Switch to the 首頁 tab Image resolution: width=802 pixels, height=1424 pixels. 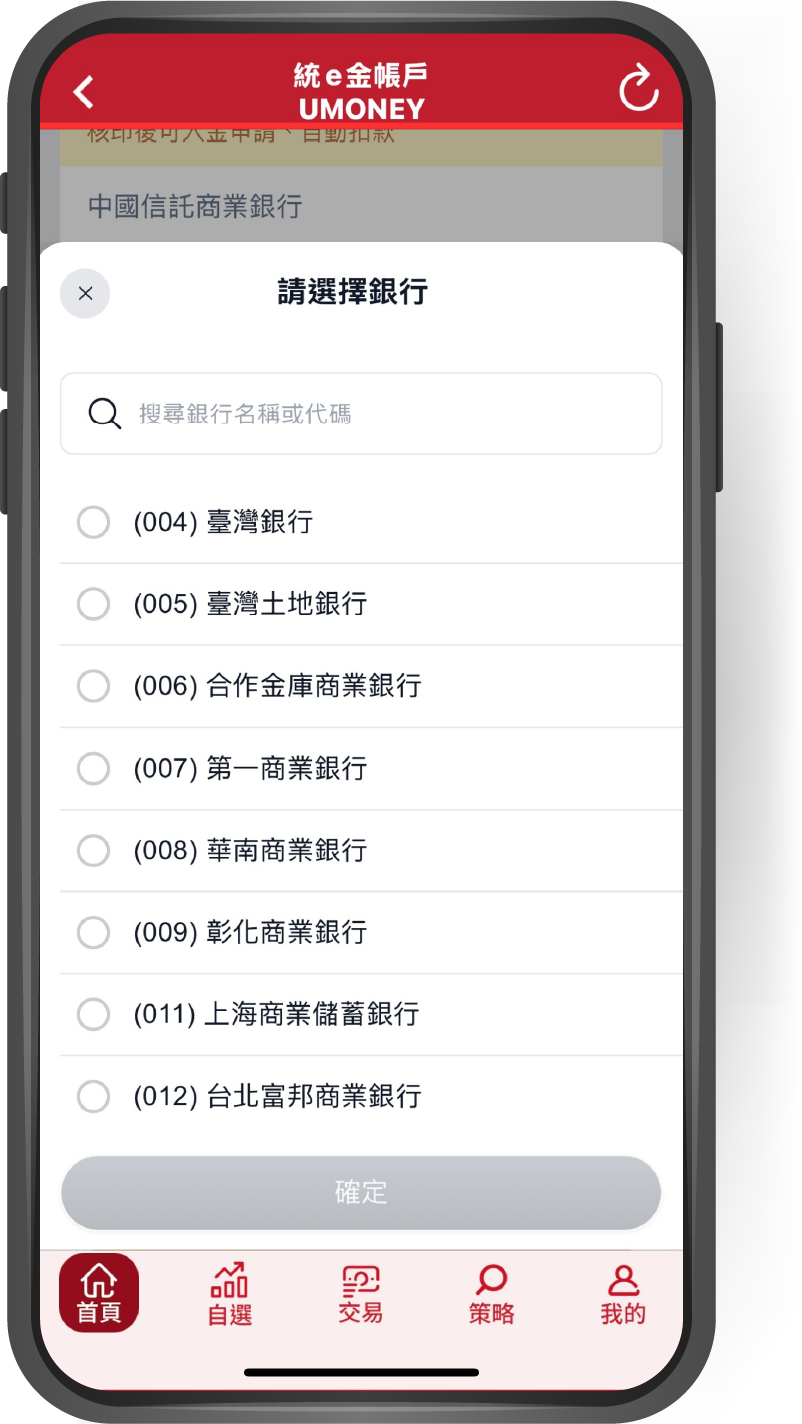[x=99, y=1293]
